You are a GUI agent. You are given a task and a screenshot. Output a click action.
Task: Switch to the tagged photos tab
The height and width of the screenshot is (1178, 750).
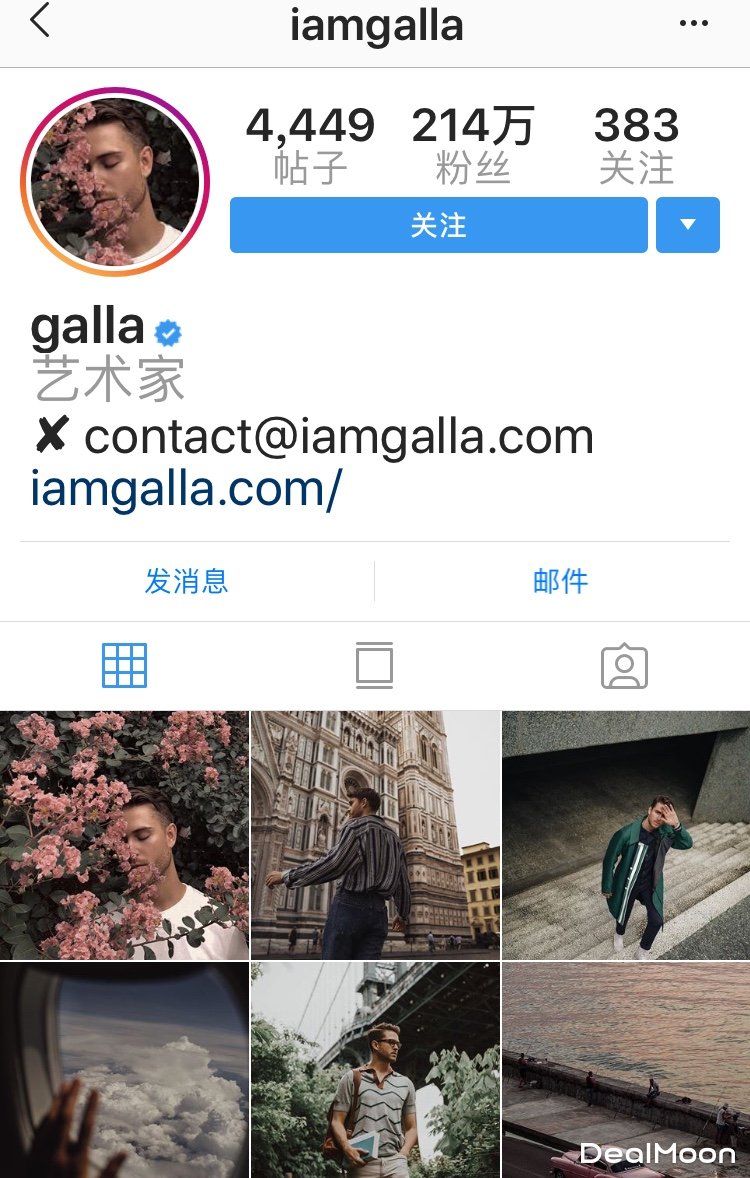tap(624, 666)
